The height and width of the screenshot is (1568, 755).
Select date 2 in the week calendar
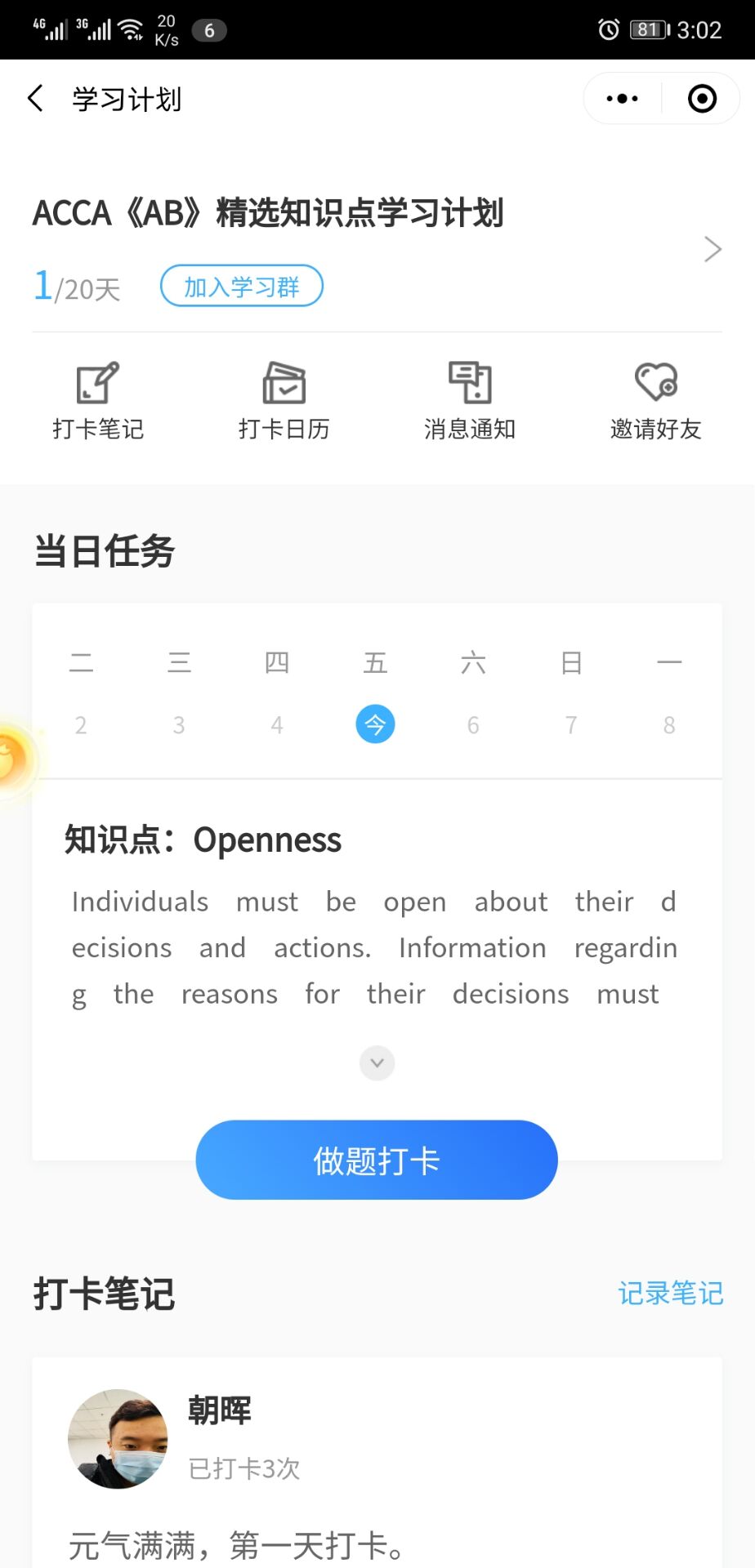click(81, 724)
